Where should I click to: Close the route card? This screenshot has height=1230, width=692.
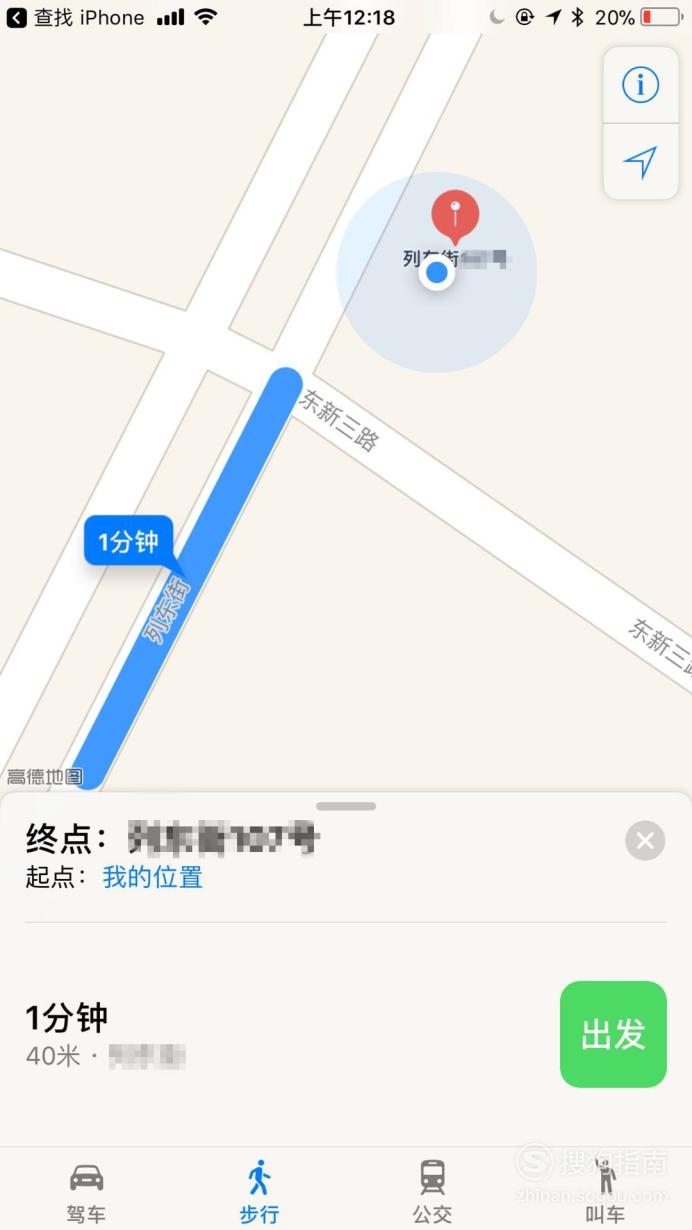coord(645,841)
